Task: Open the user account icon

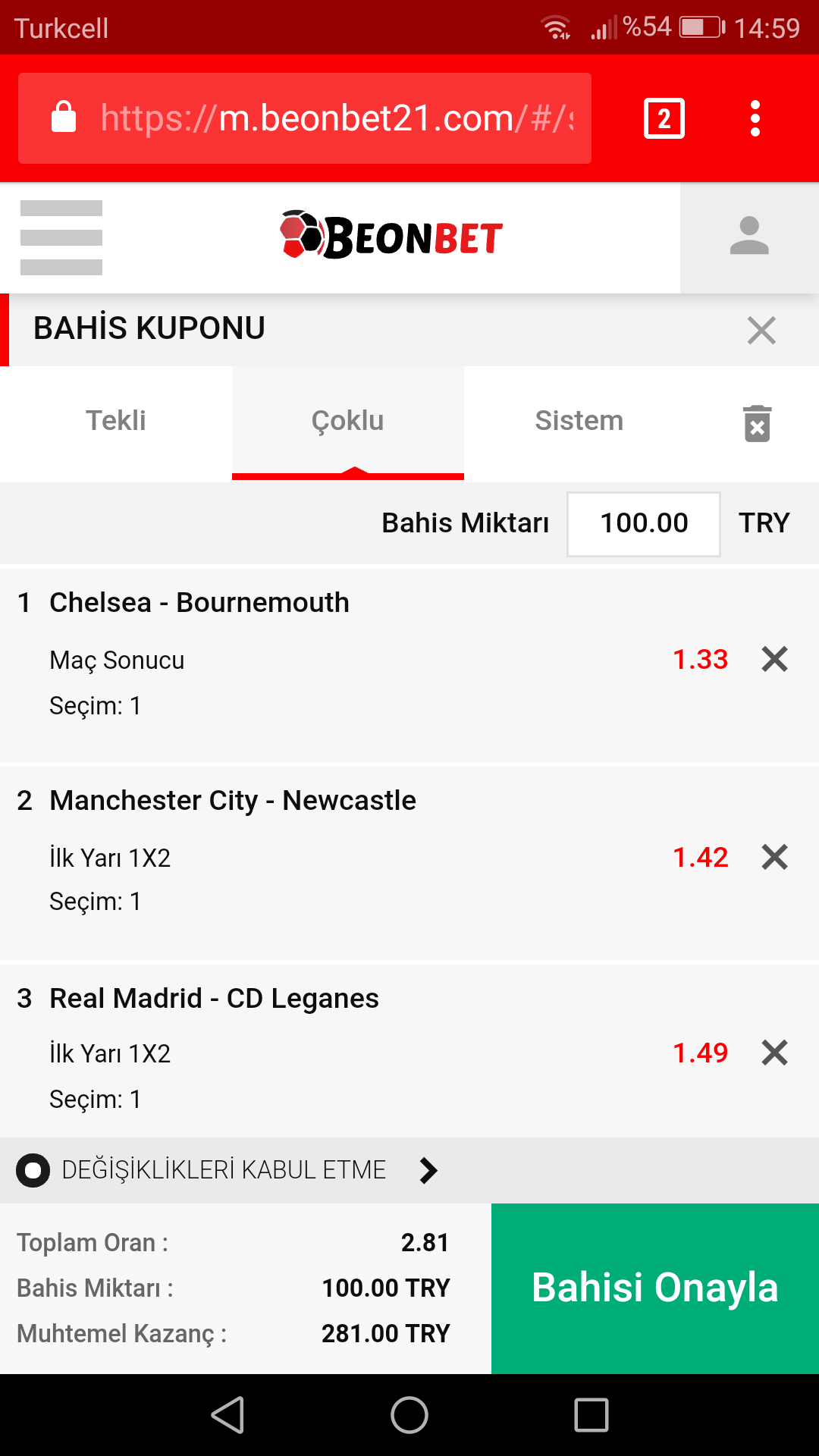Action: [749, 237]
